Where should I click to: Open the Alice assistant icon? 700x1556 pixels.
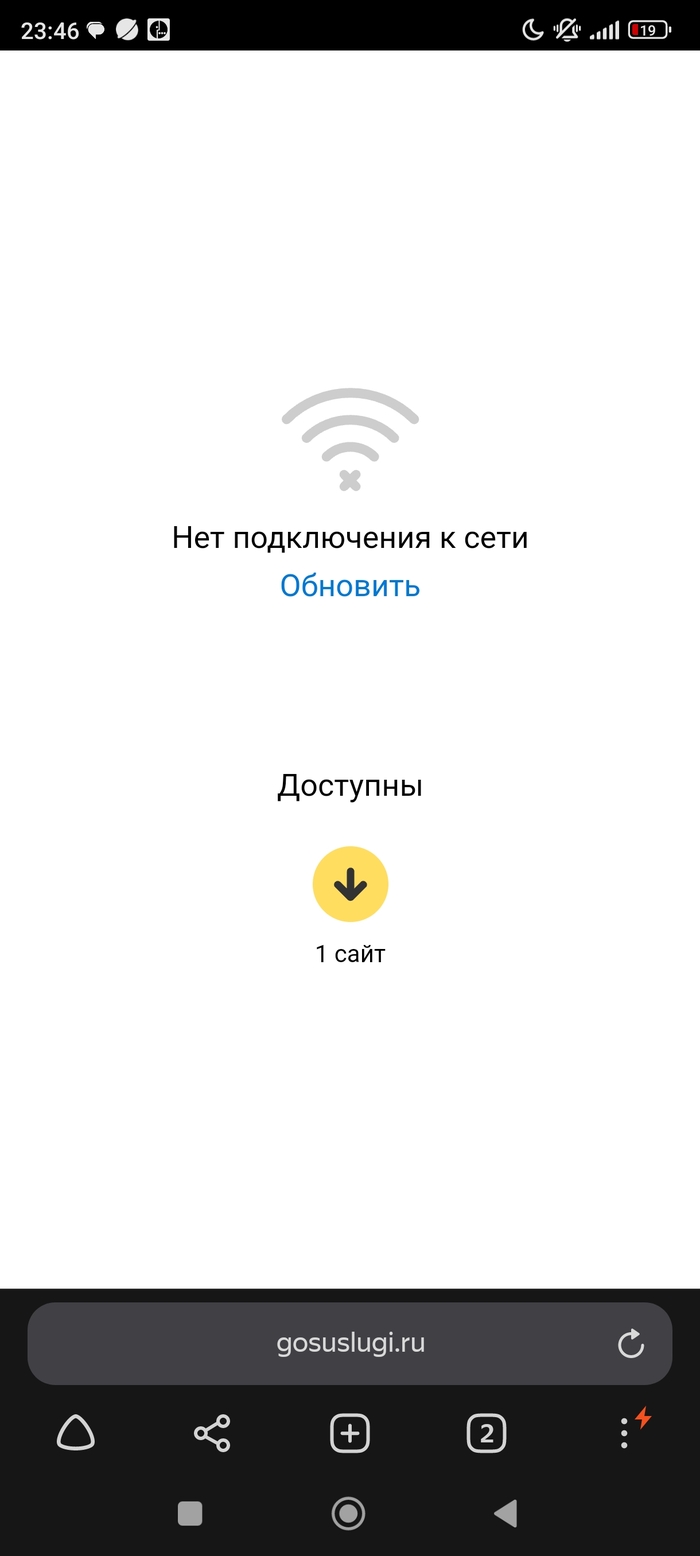click(76, 1434)
